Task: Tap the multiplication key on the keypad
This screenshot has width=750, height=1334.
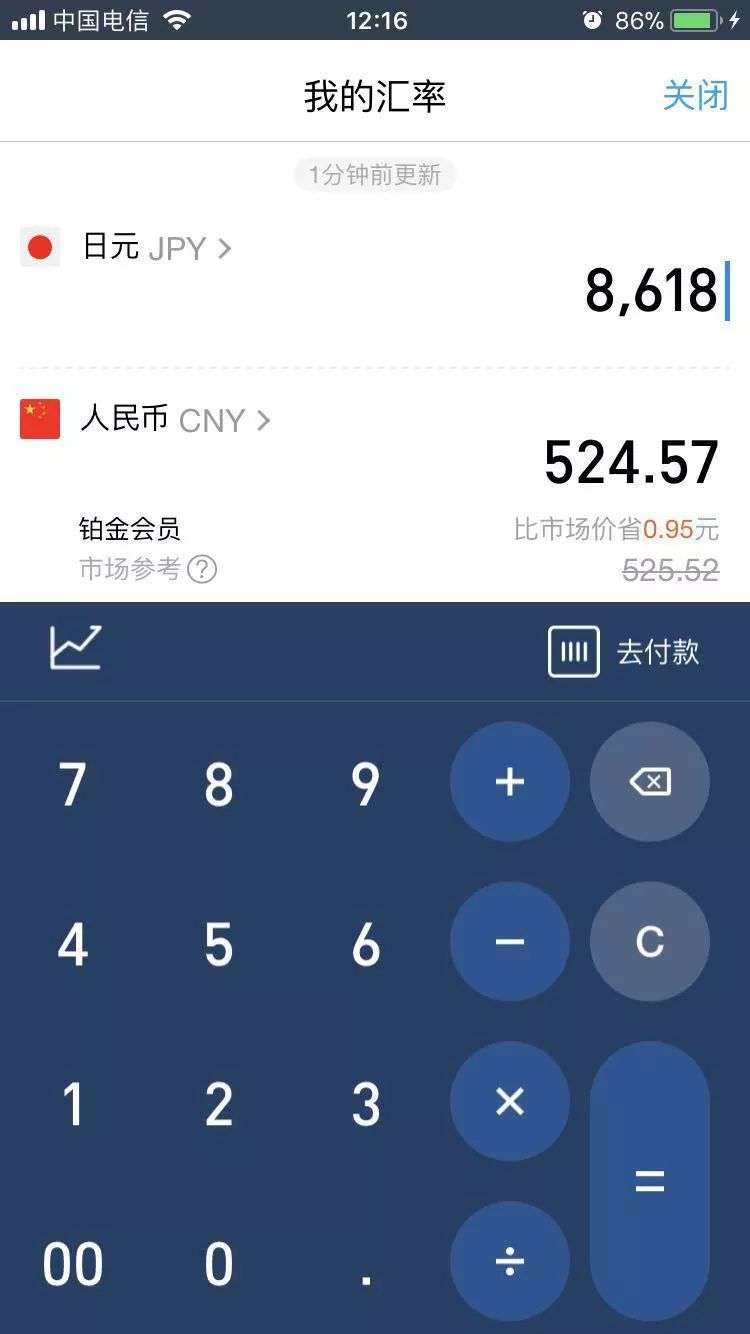Action: pos(509,1101)
